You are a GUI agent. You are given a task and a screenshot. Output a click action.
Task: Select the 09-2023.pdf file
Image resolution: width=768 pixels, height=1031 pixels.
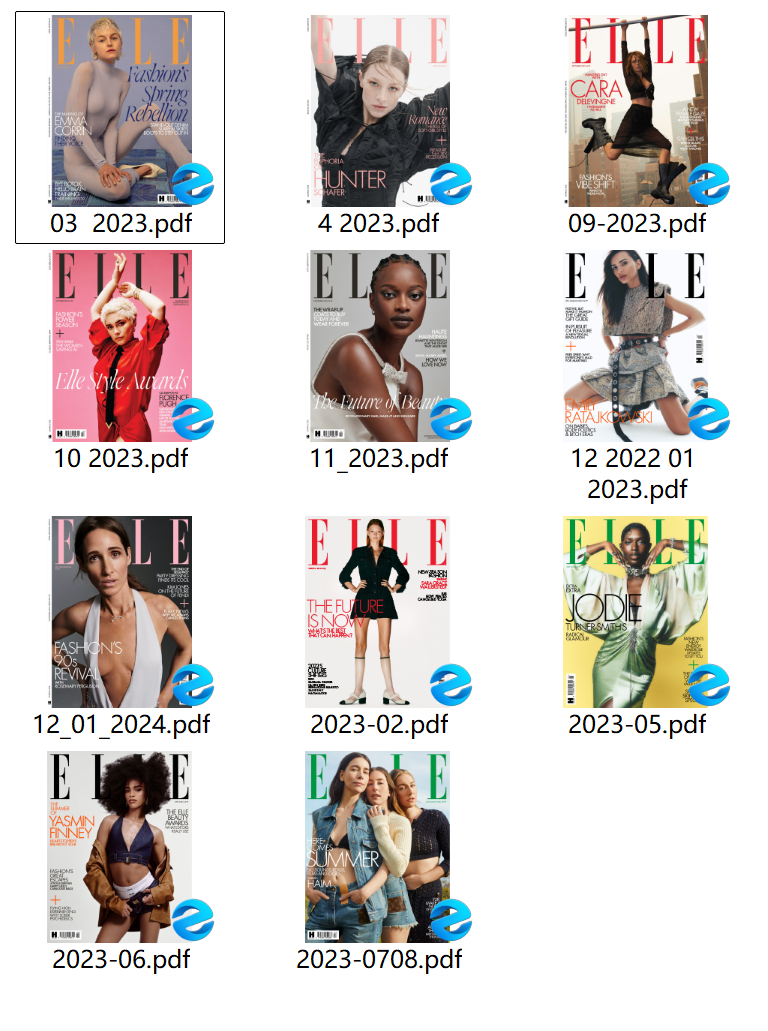point(637,110)
